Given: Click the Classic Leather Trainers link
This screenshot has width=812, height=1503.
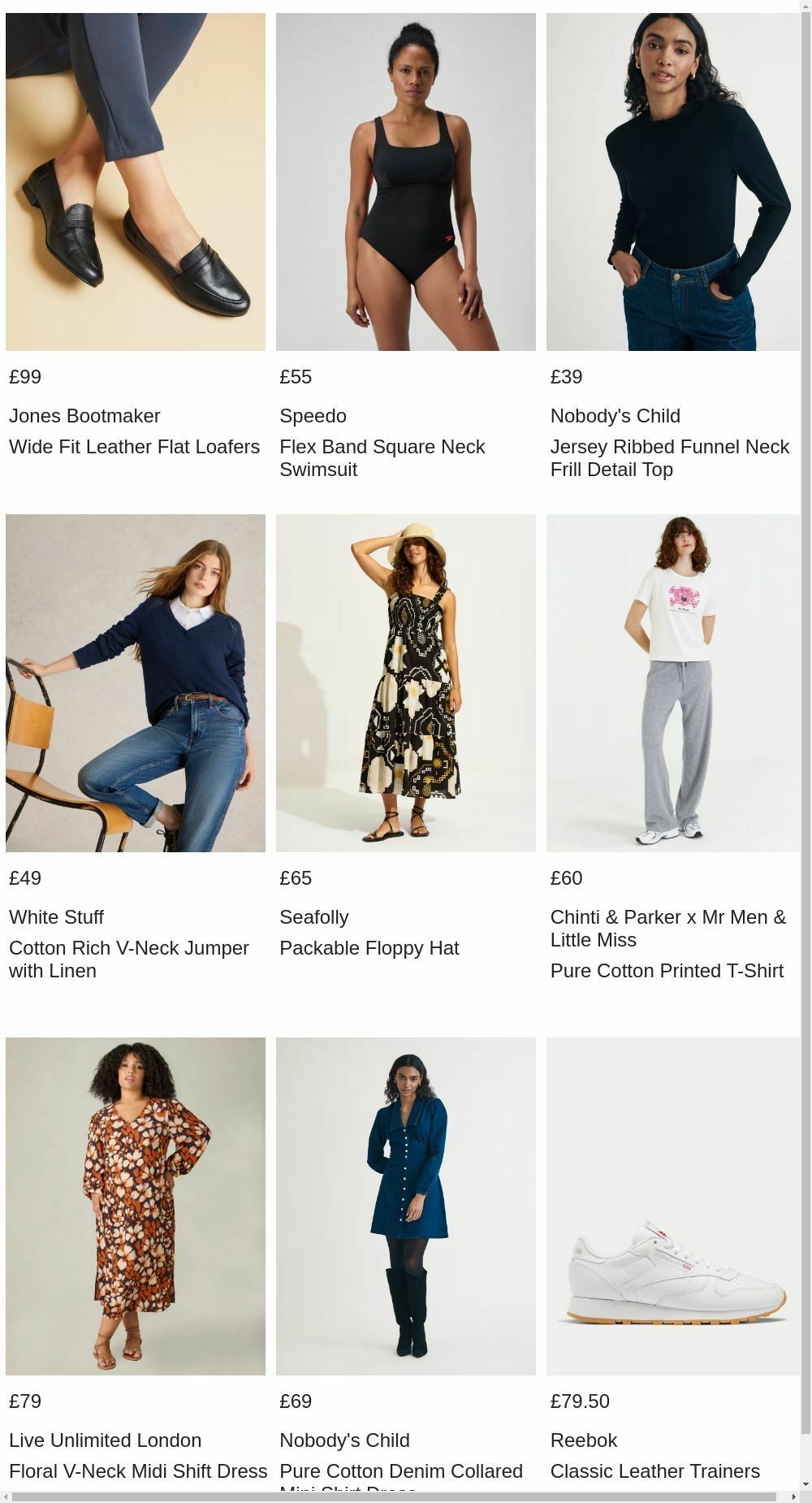Looking at the screenshot, I should [654, 1471].
